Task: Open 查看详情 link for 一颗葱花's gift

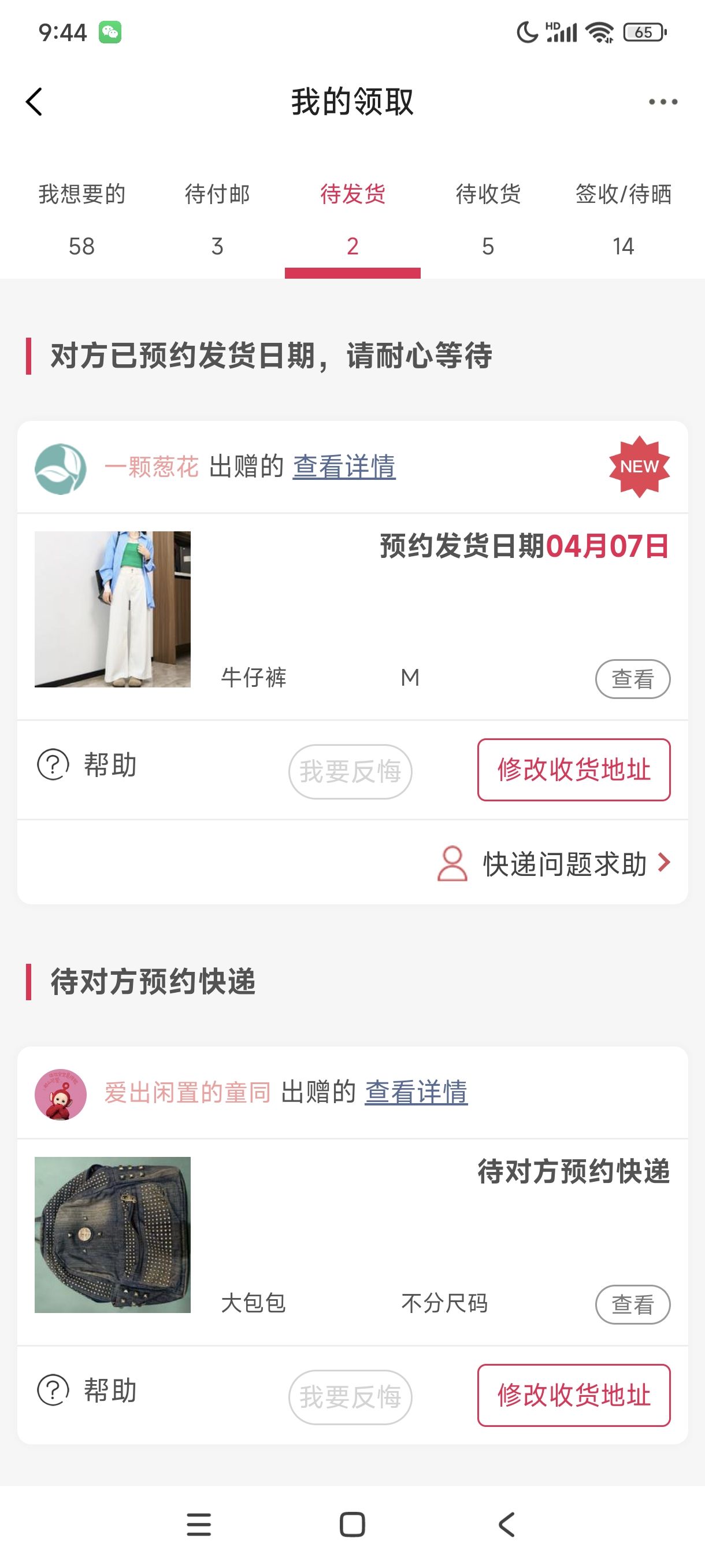Action: 344,467
